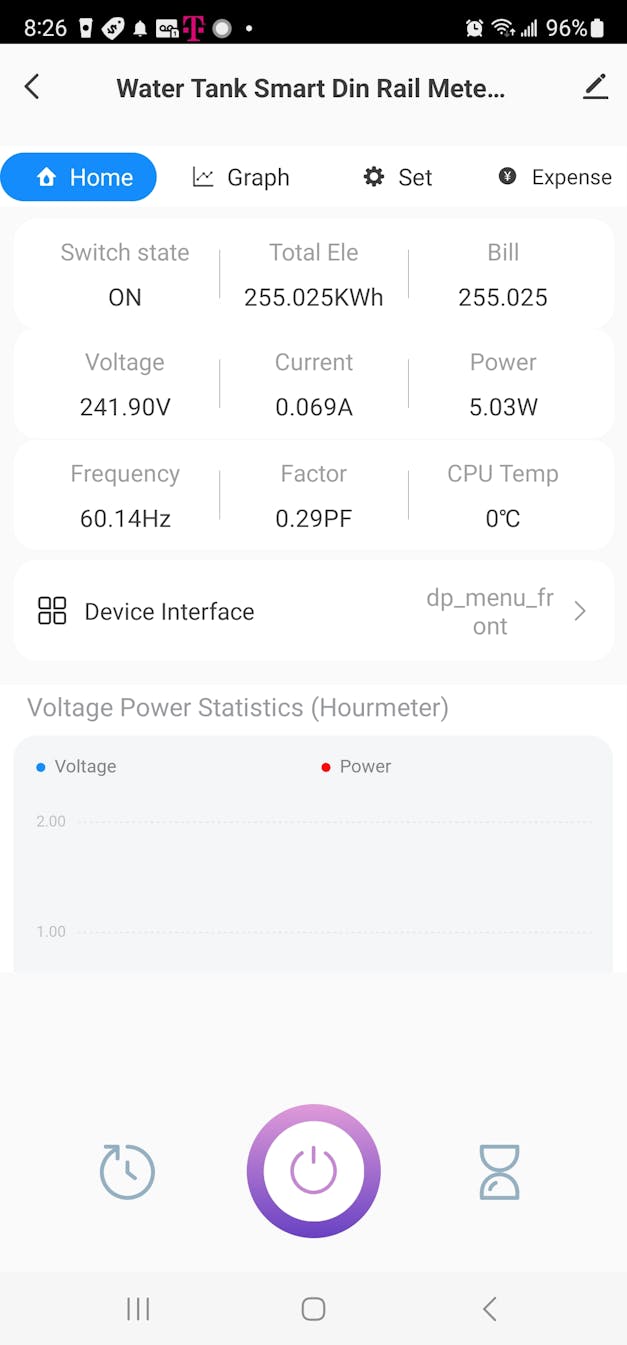Open the system recent apps view

pyautogui.click(x=138, y=1309)
